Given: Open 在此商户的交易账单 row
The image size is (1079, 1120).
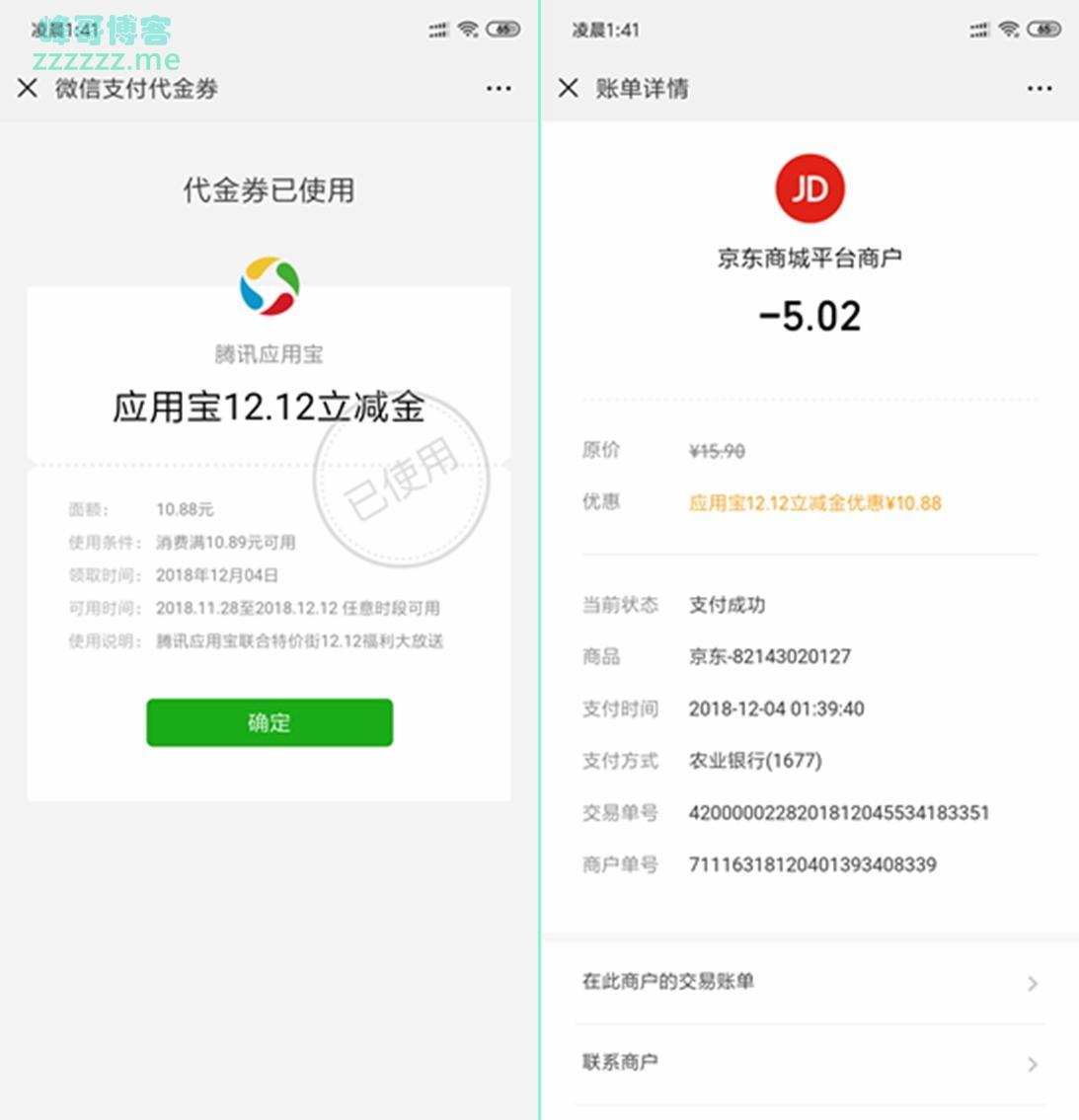Looking at the screenshot, I should tap(809, 982).
